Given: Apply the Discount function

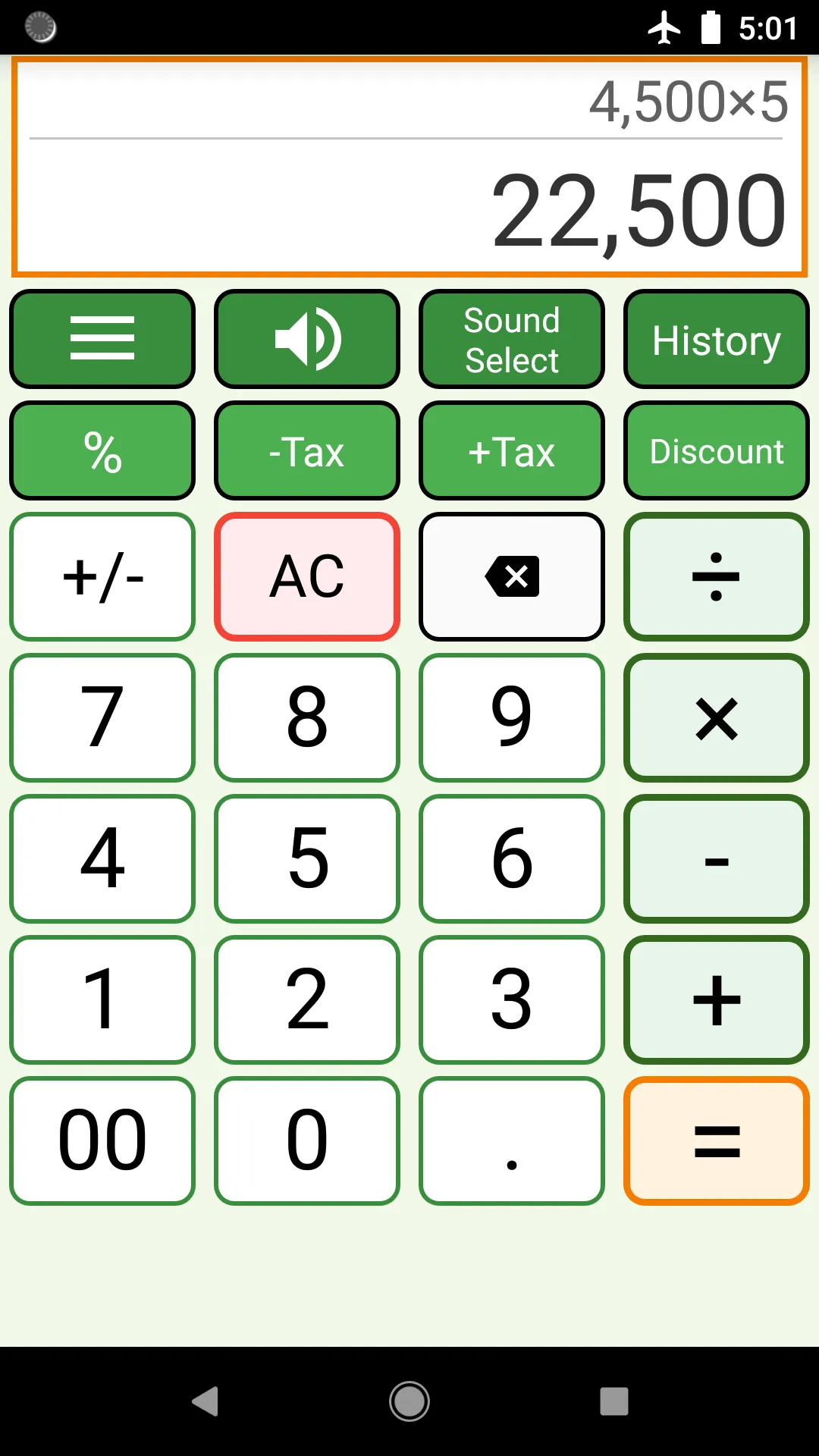Looking at the screenshot, I should click(715, 450).
